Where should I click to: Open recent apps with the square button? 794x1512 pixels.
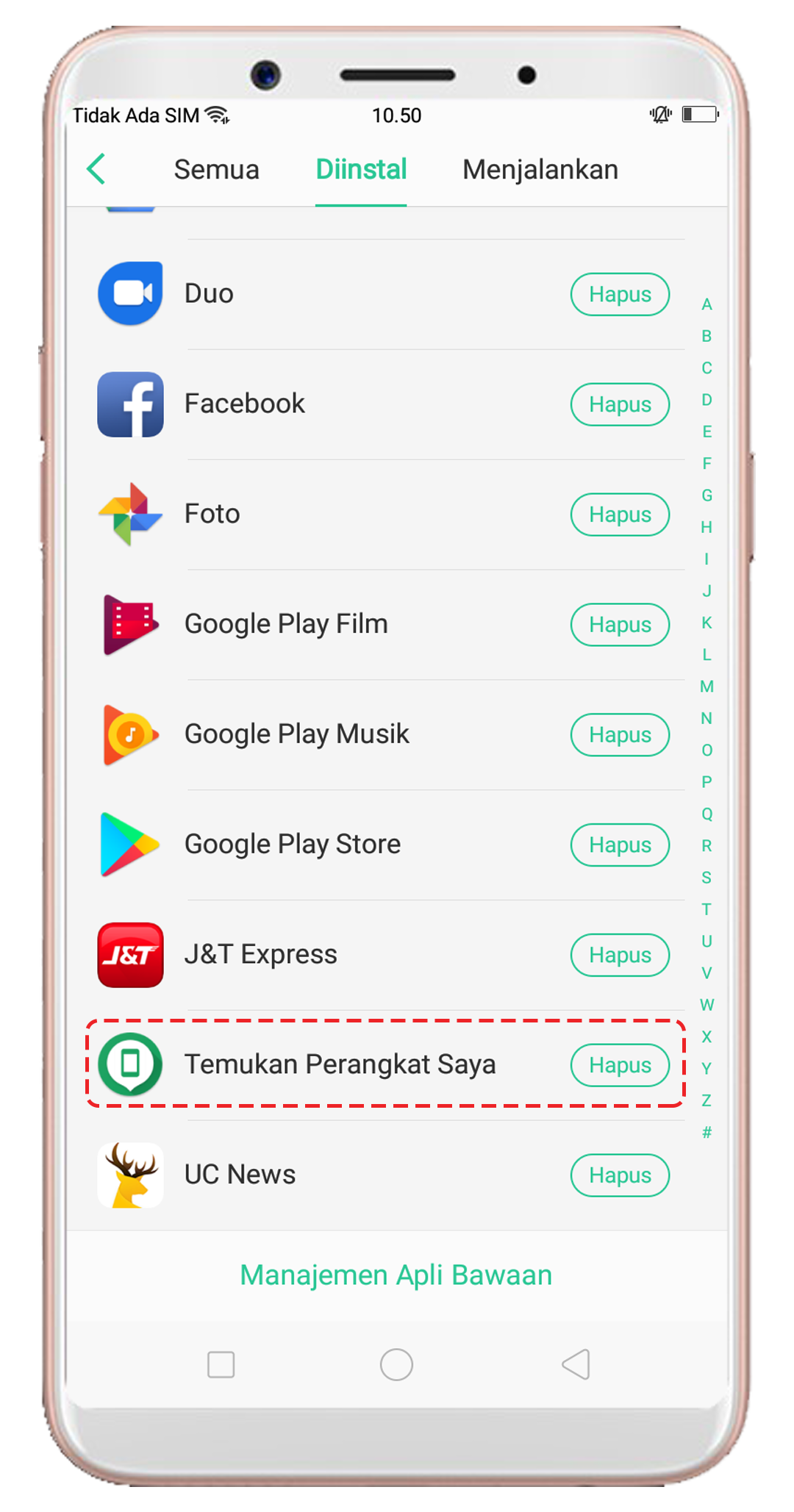click(x=221, y=1365)
